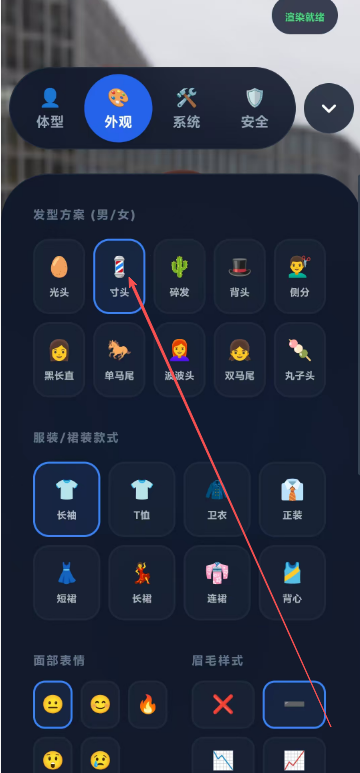The height and width of the screenshot is (773, 360).
Task: Select the 短裙 skirt style
Action: point(67,583)
